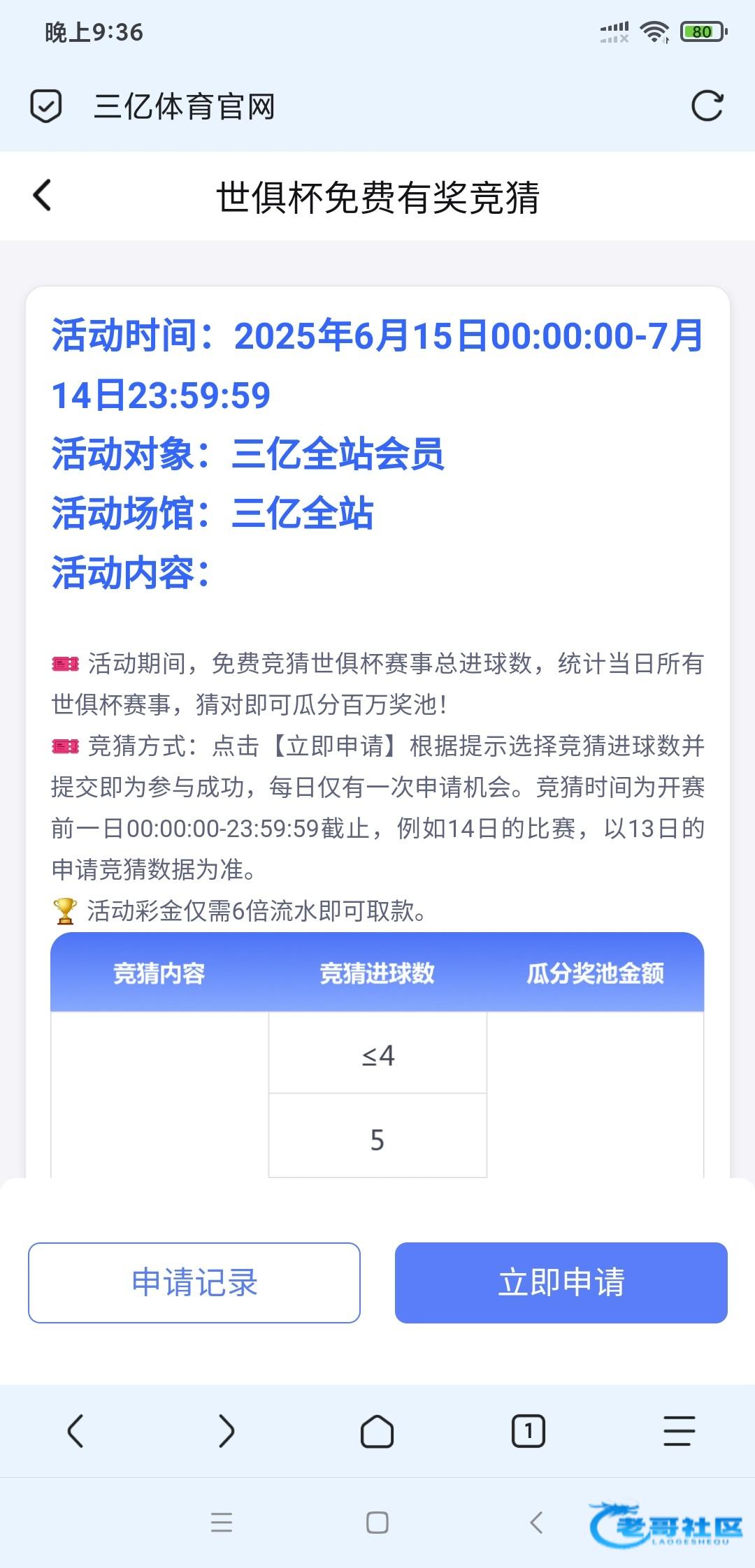Go forward in browser toolbar
The image size is (755, 1568).
coord(226,1430)
